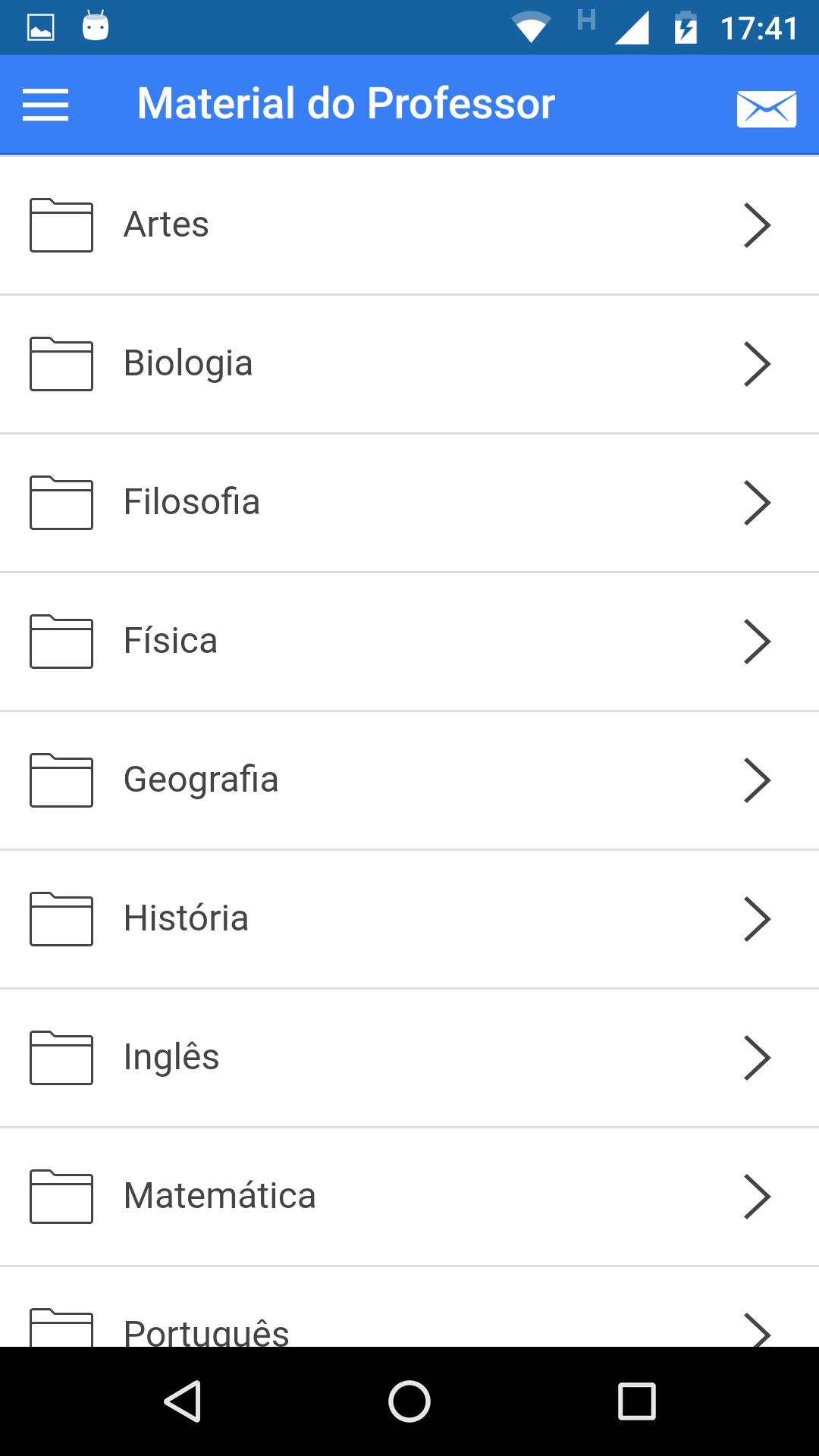View the Geografia folder

click(409, 780)
